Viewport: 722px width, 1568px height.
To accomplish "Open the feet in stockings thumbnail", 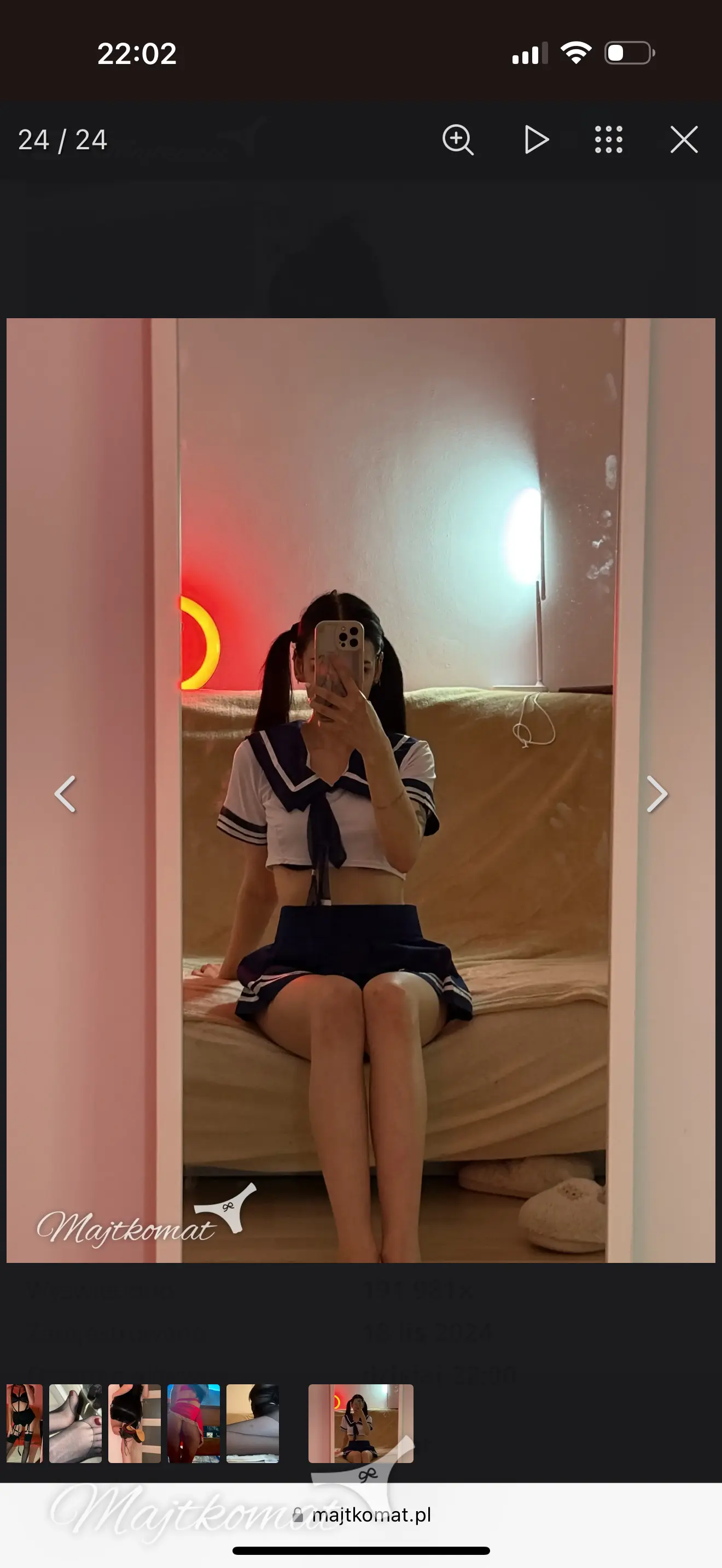I will (x=75, y=1423).
